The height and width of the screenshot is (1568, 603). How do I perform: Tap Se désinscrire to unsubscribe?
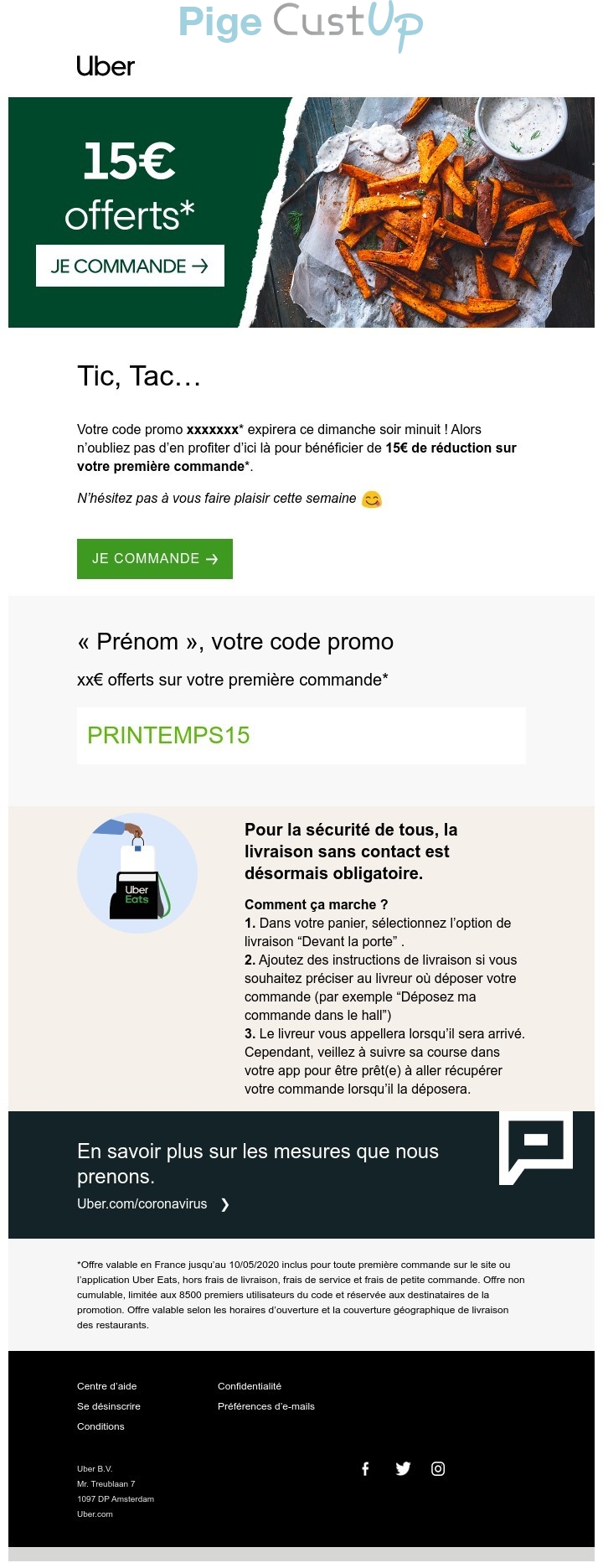[109, 1406]
